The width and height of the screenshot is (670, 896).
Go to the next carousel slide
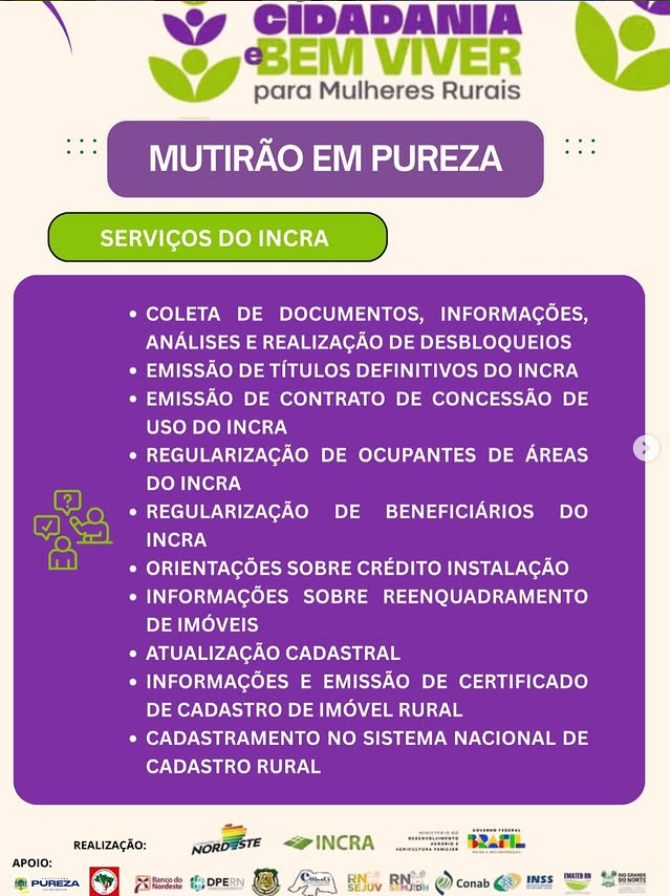(646, 448)
